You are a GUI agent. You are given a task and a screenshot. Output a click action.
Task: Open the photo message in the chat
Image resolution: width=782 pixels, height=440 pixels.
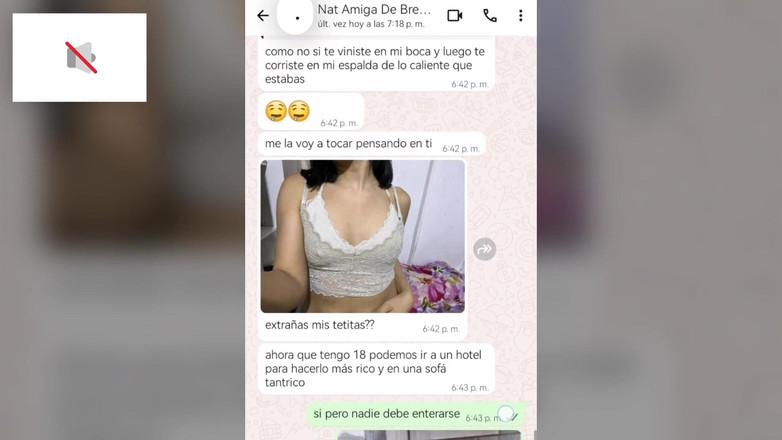[x=362, y=236]
